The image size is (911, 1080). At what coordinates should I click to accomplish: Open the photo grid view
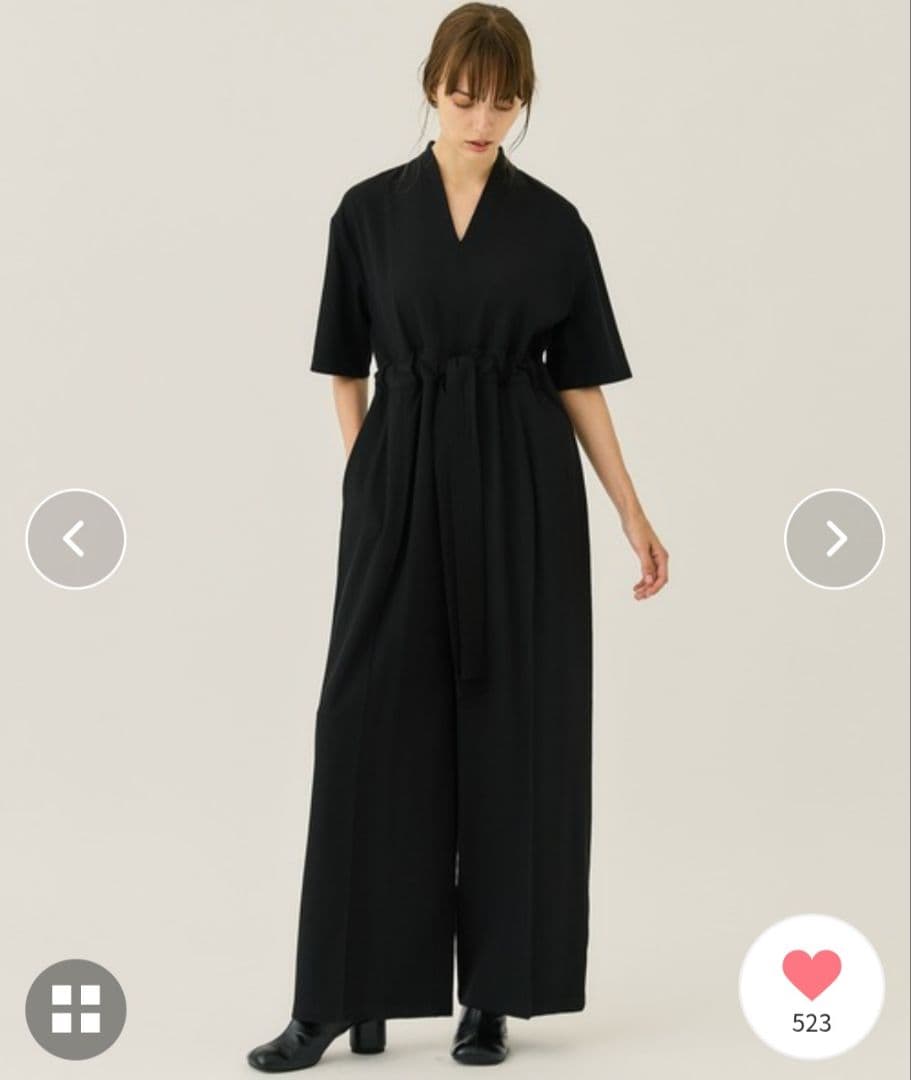pos(76,1008)
